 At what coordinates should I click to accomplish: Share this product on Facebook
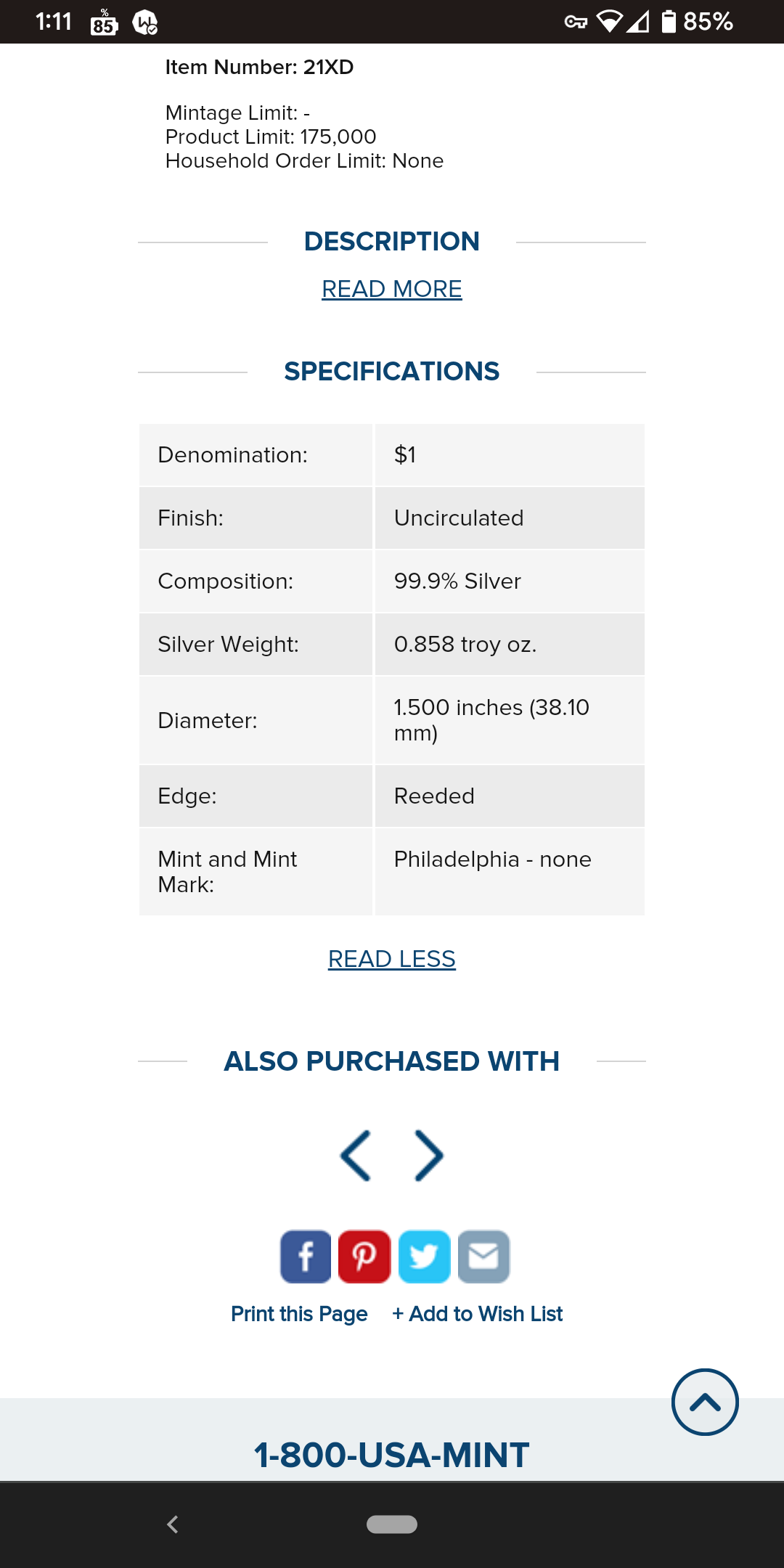click(x=306, y=1257)
